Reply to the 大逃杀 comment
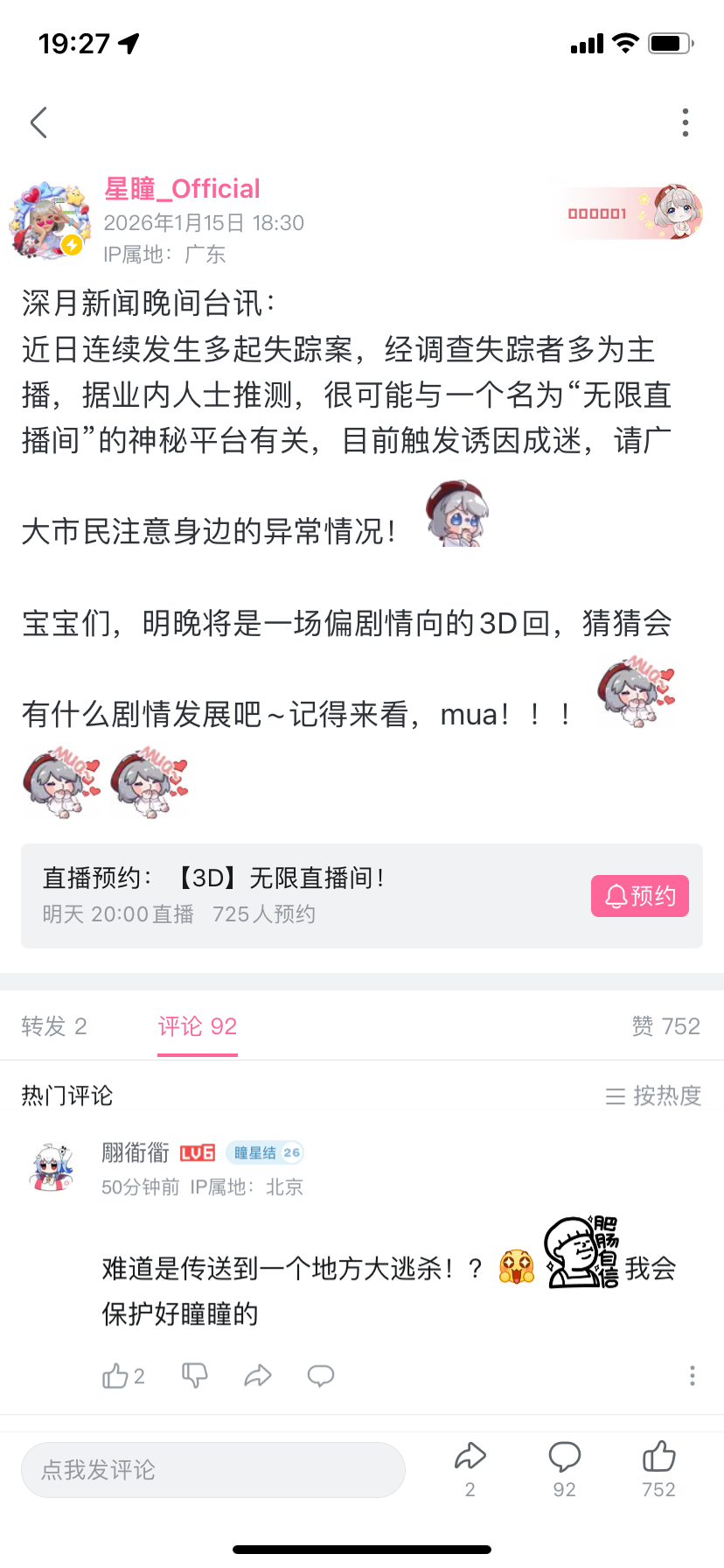The image size is (724, 1568). click(321, 1376)
